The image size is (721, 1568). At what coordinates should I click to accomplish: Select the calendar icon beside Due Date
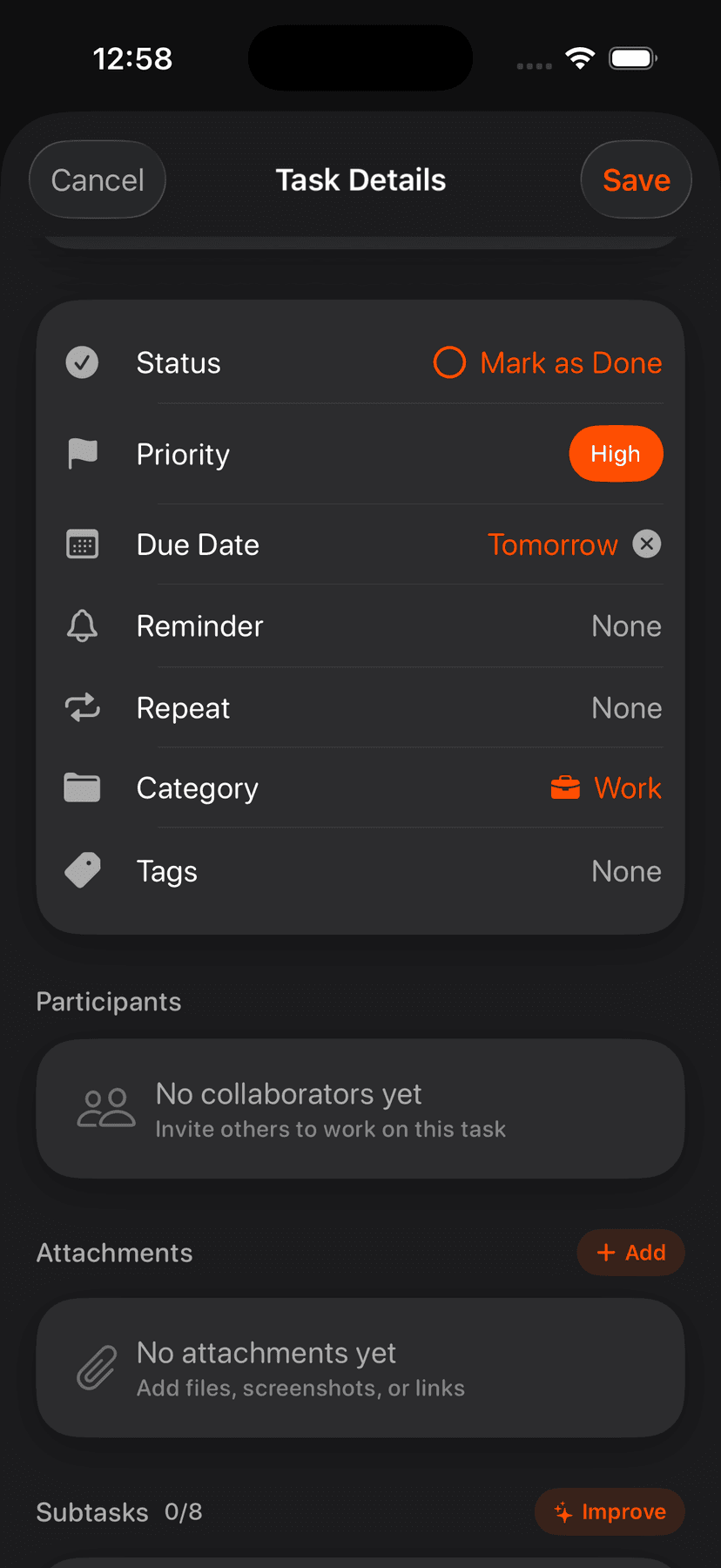pyautogui.click(x=82, y=544)
